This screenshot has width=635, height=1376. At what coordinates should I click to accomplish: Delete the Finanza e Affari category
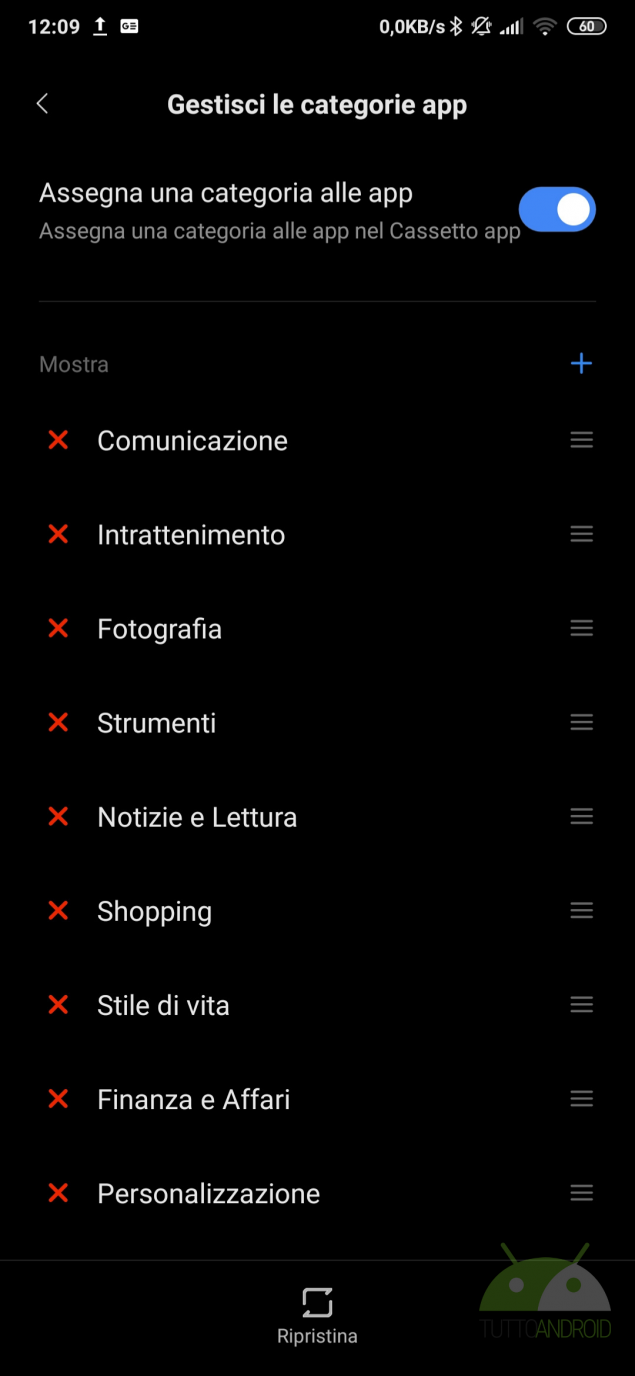59,1098
